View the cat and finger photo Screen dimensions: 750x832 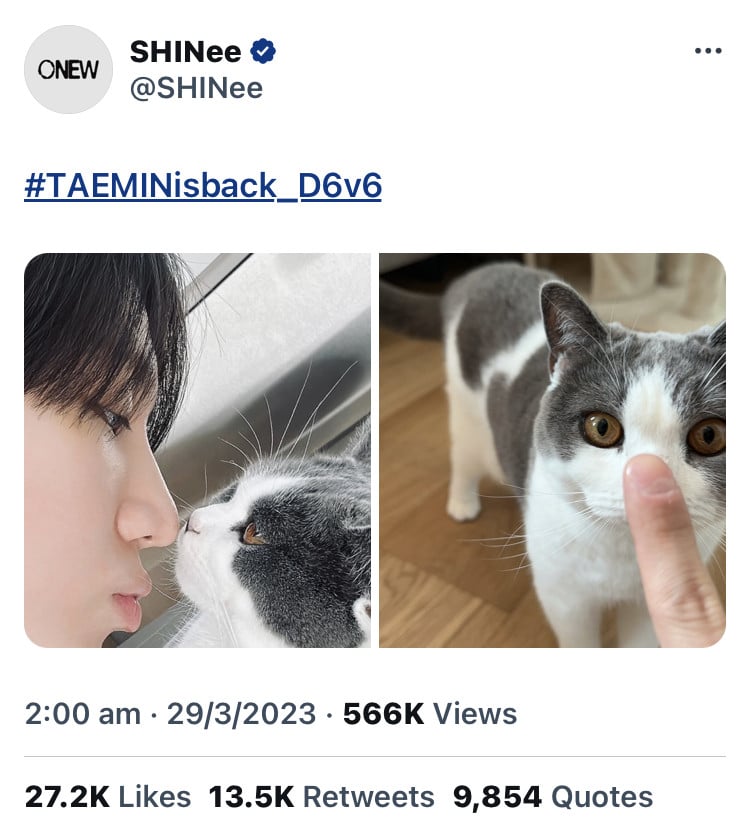click(x=552, y=450)
